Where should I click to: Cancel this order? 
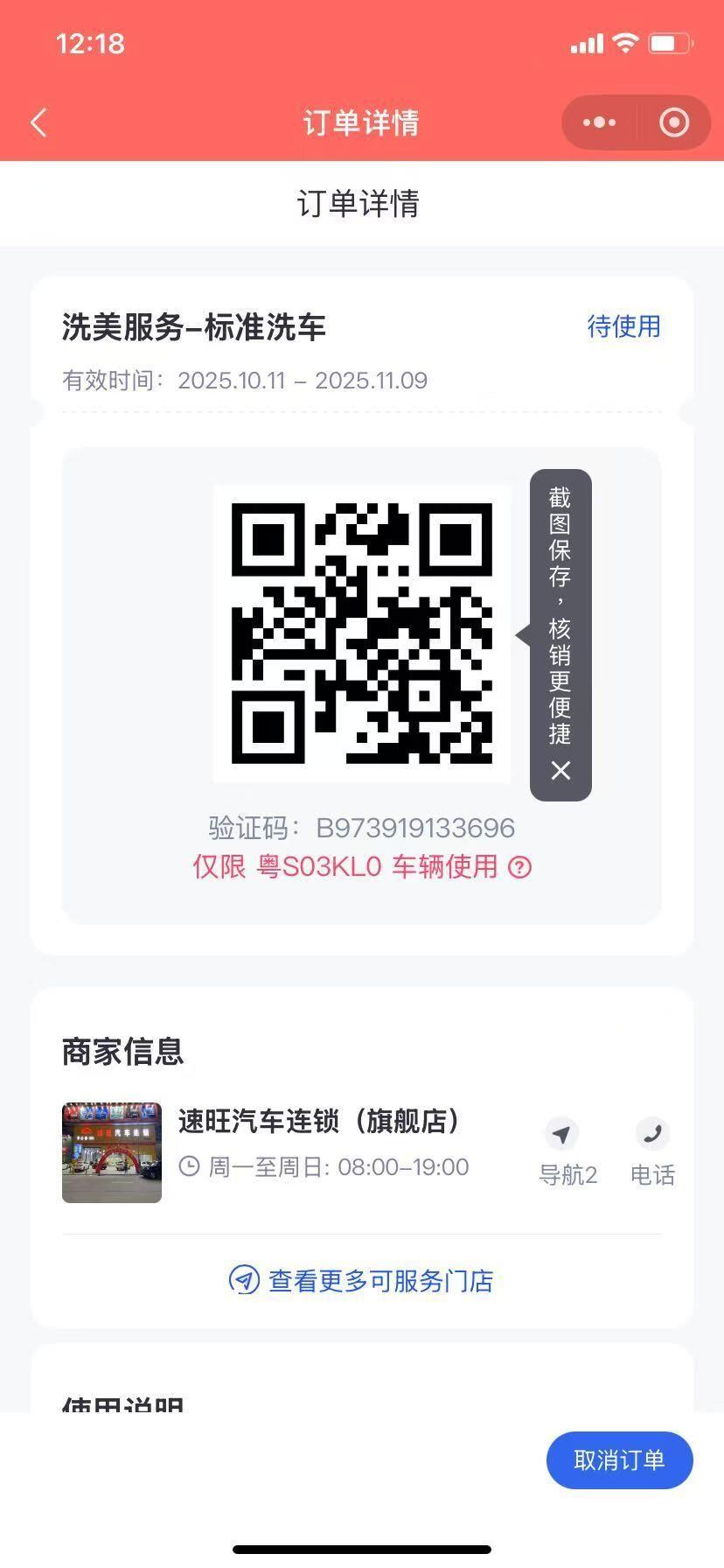pos(619,1459)
